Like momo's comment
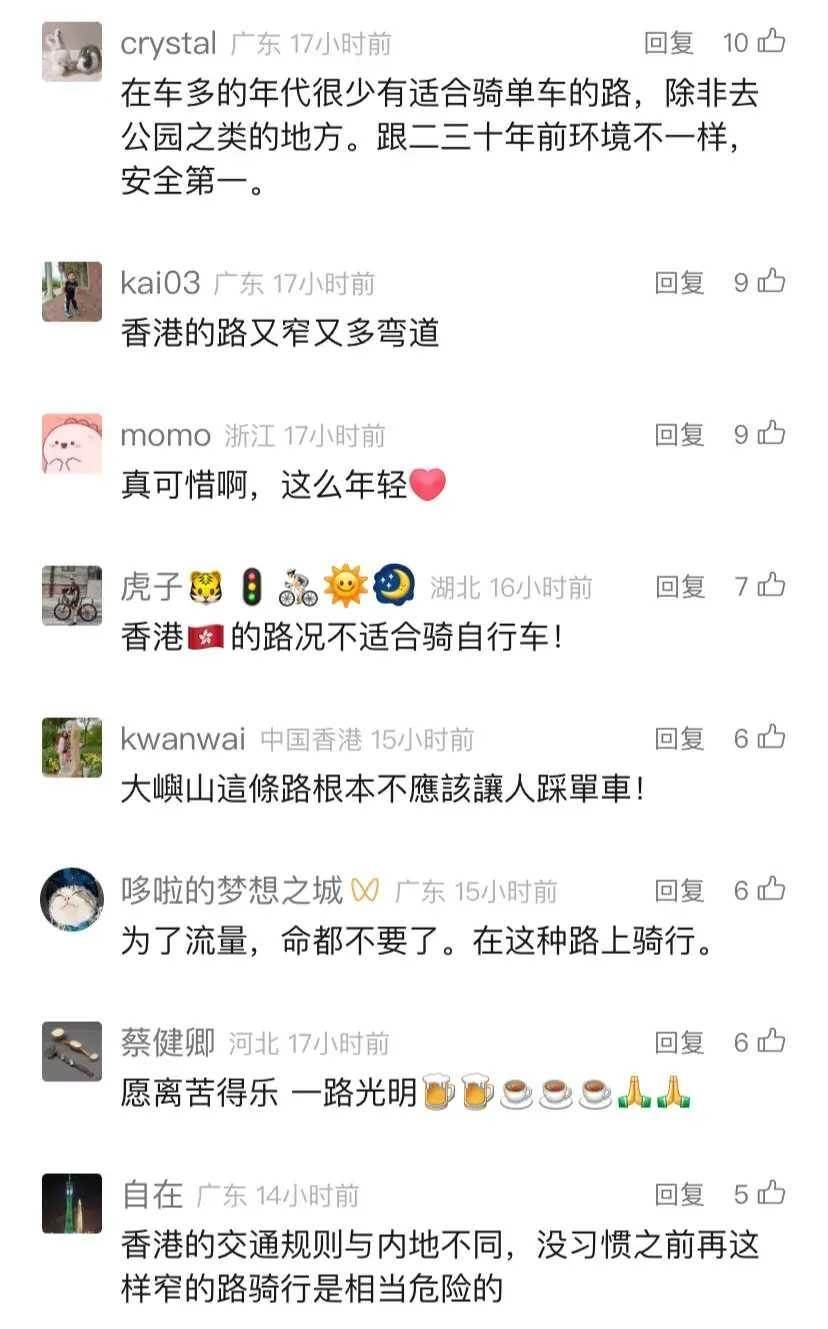Viewport: 828px width, 1329px height. 771,434
